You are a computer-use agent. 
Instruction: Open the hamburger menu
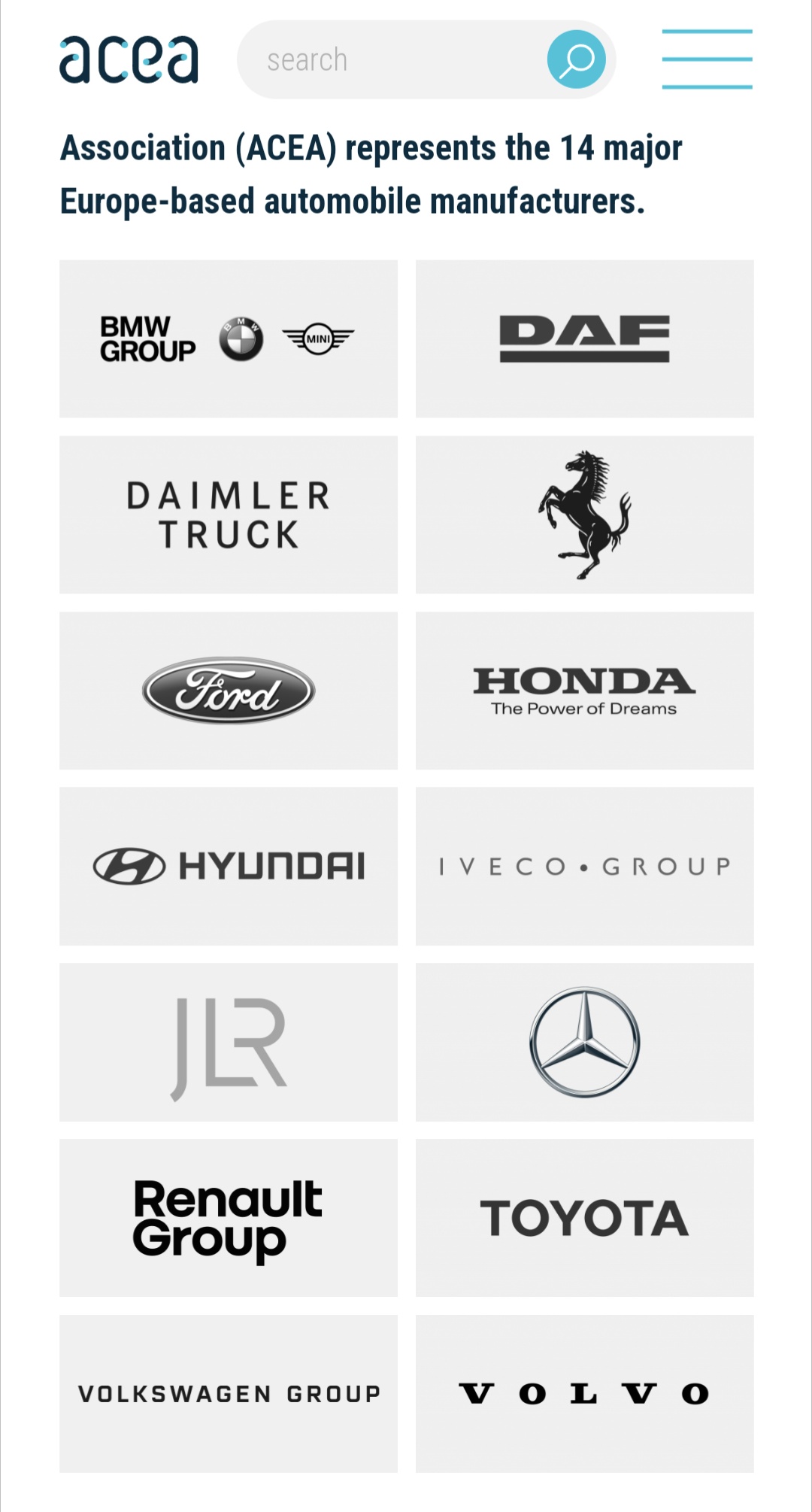[x=707, y=59]
